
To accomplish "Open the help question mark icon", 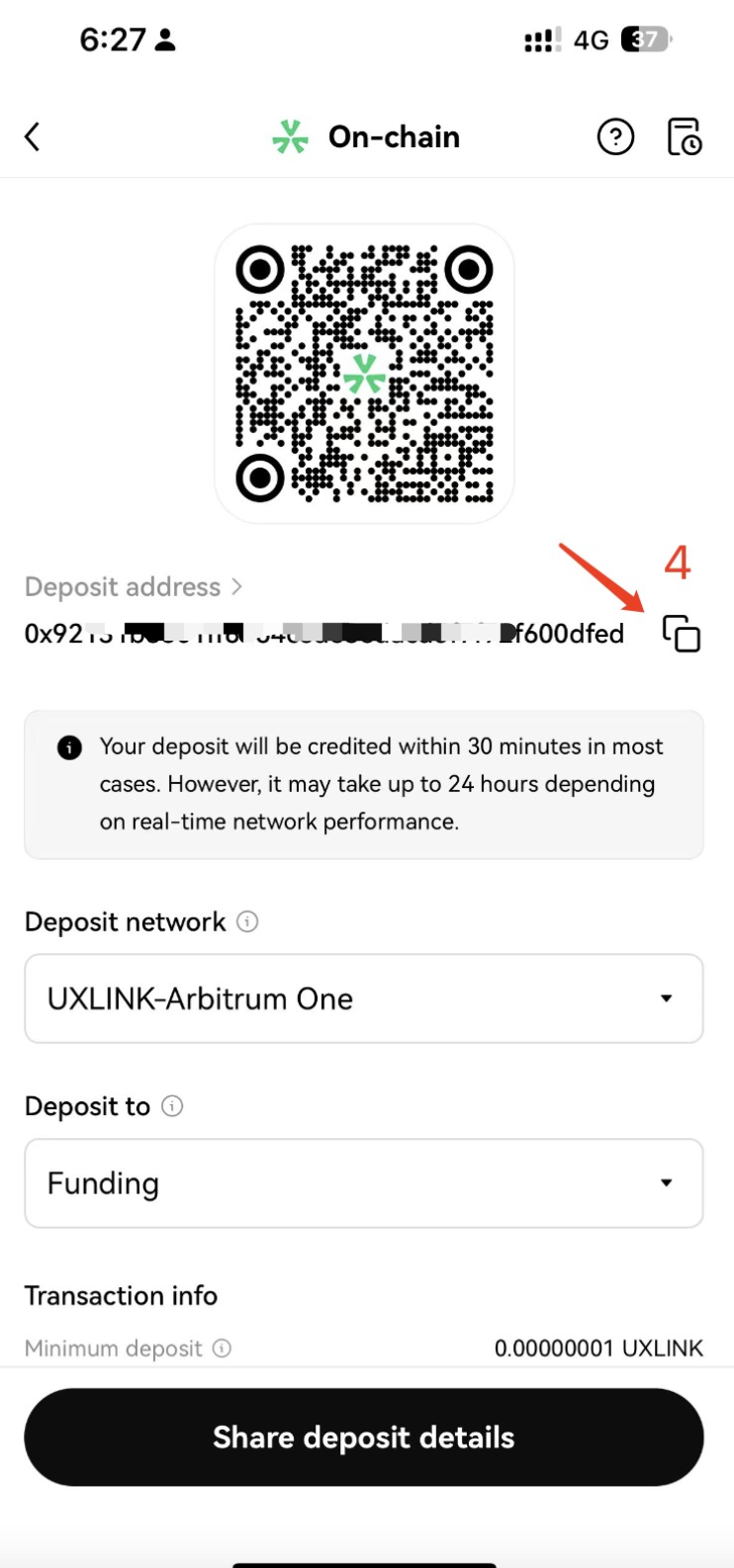I will coord(615,136).
